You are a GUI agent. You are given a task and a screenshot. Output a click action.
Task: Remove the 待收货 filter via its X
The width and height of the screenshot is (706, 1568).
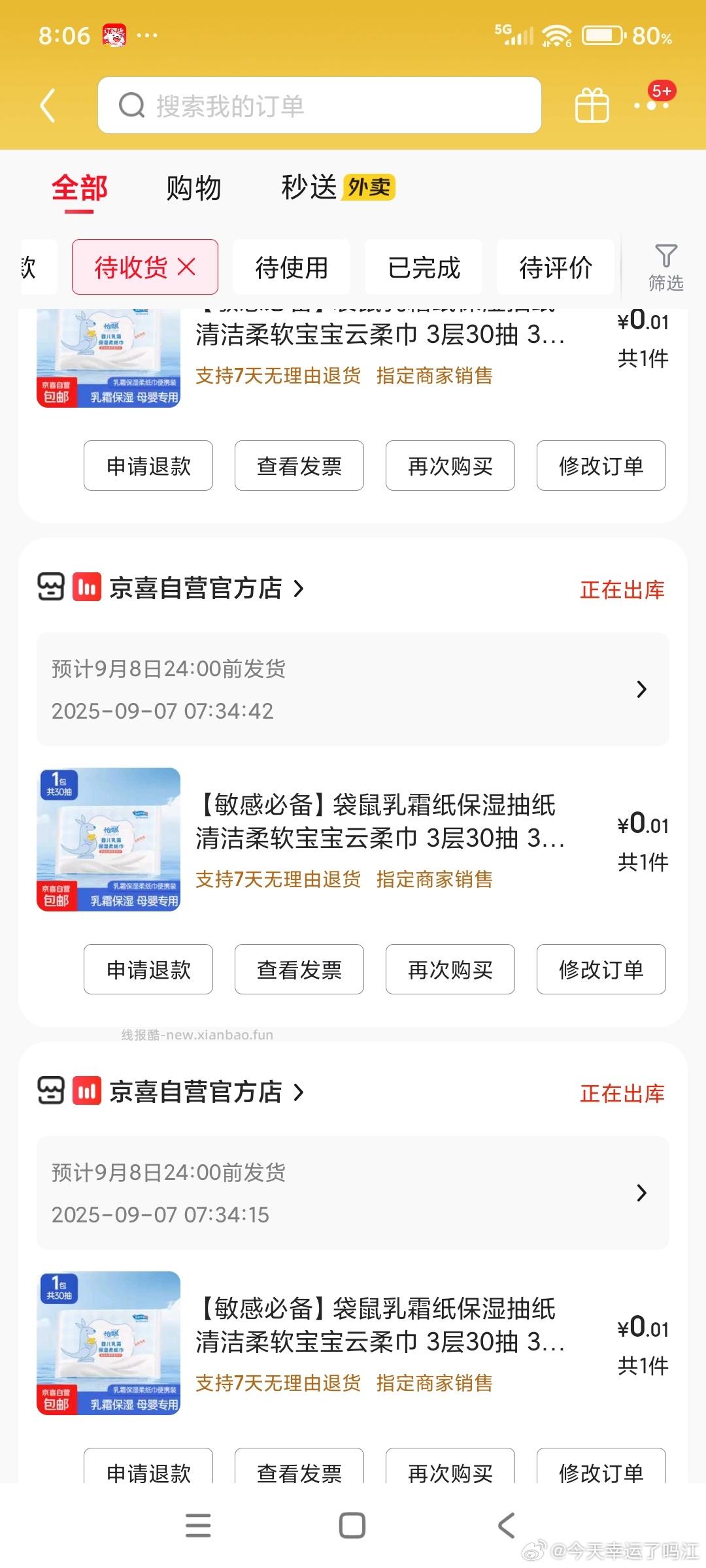coord(188,267)
